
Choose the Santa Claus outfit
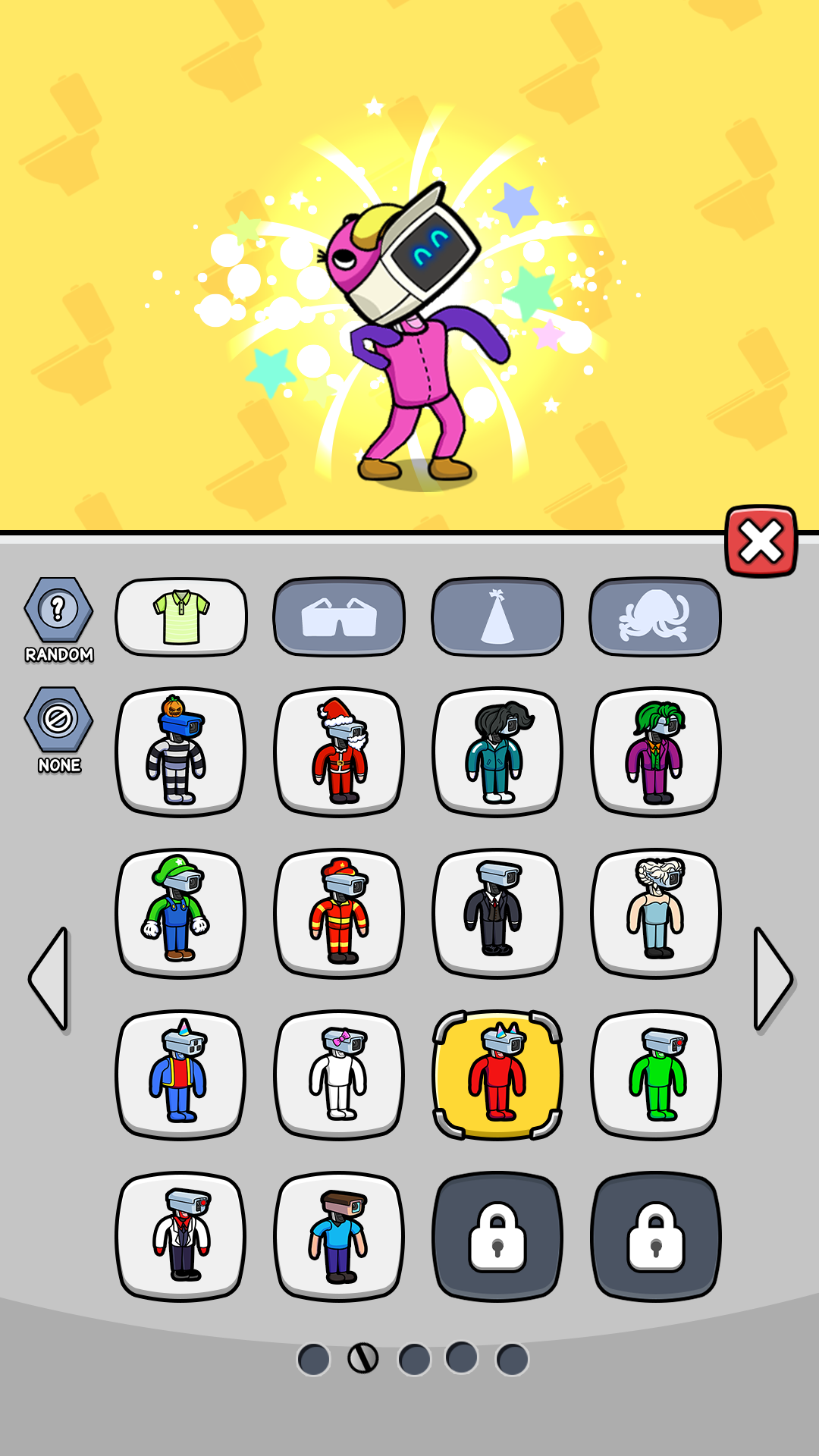point(339,752)
